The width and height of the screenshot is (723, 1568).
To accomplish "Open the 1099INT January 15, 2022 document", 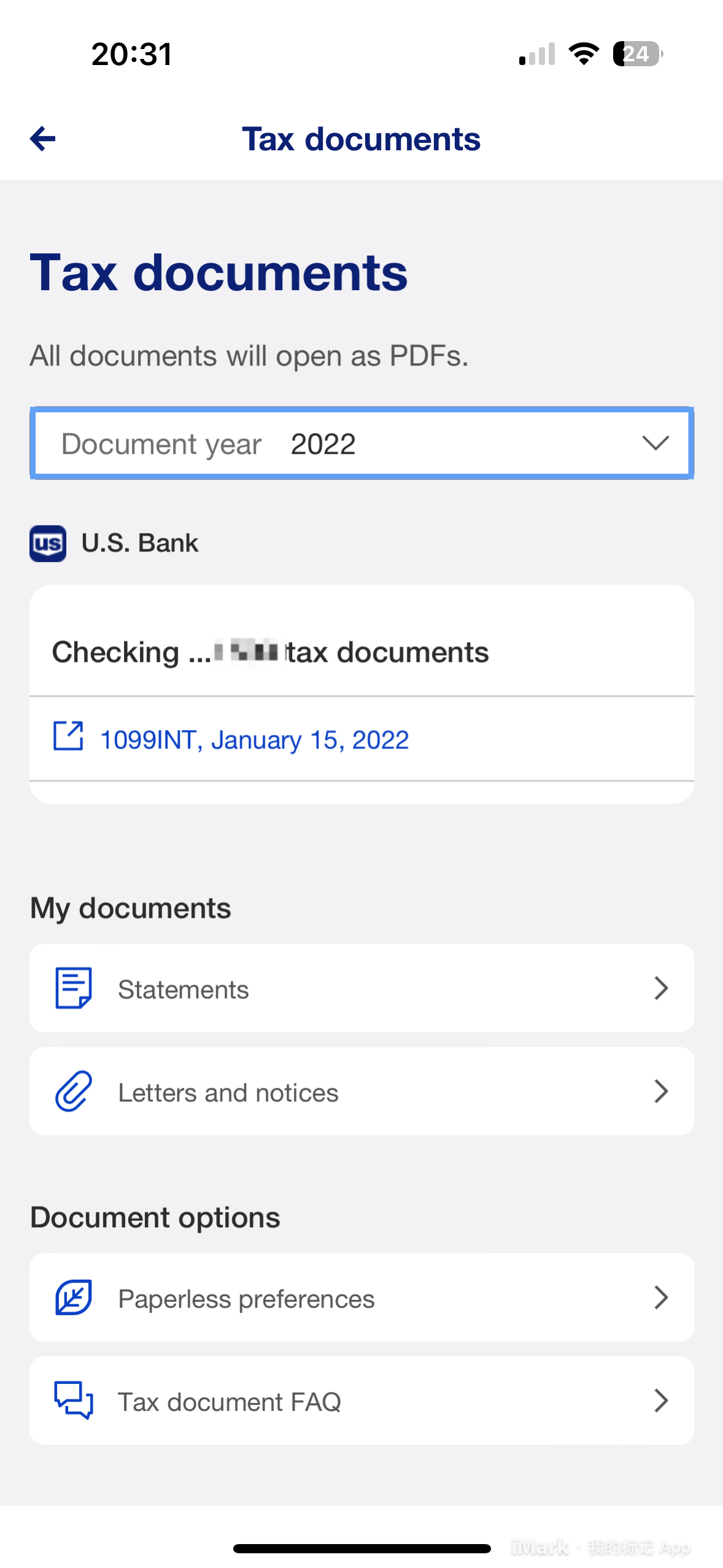I will (253, 739).
